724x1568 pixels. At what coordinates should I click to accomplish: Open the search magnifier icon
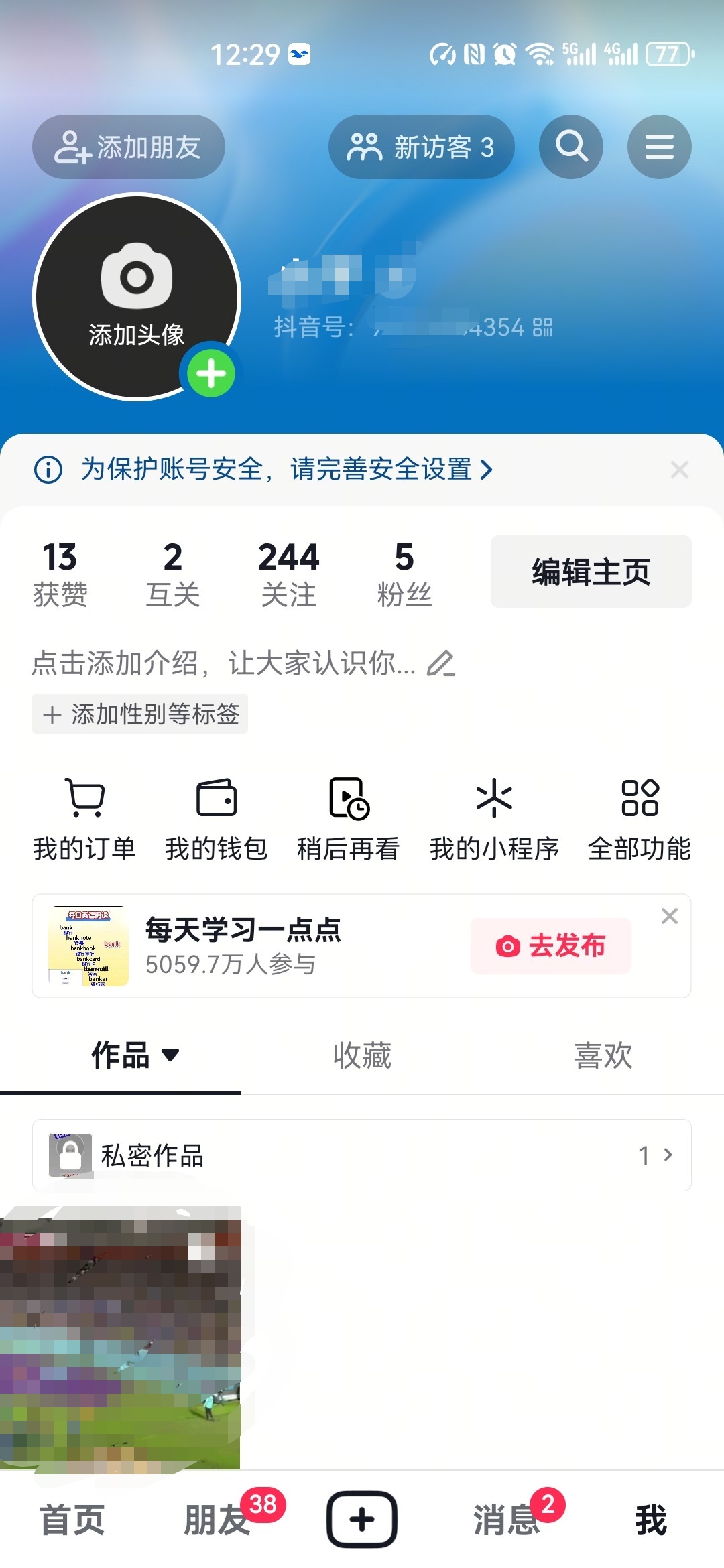[571, 147]
